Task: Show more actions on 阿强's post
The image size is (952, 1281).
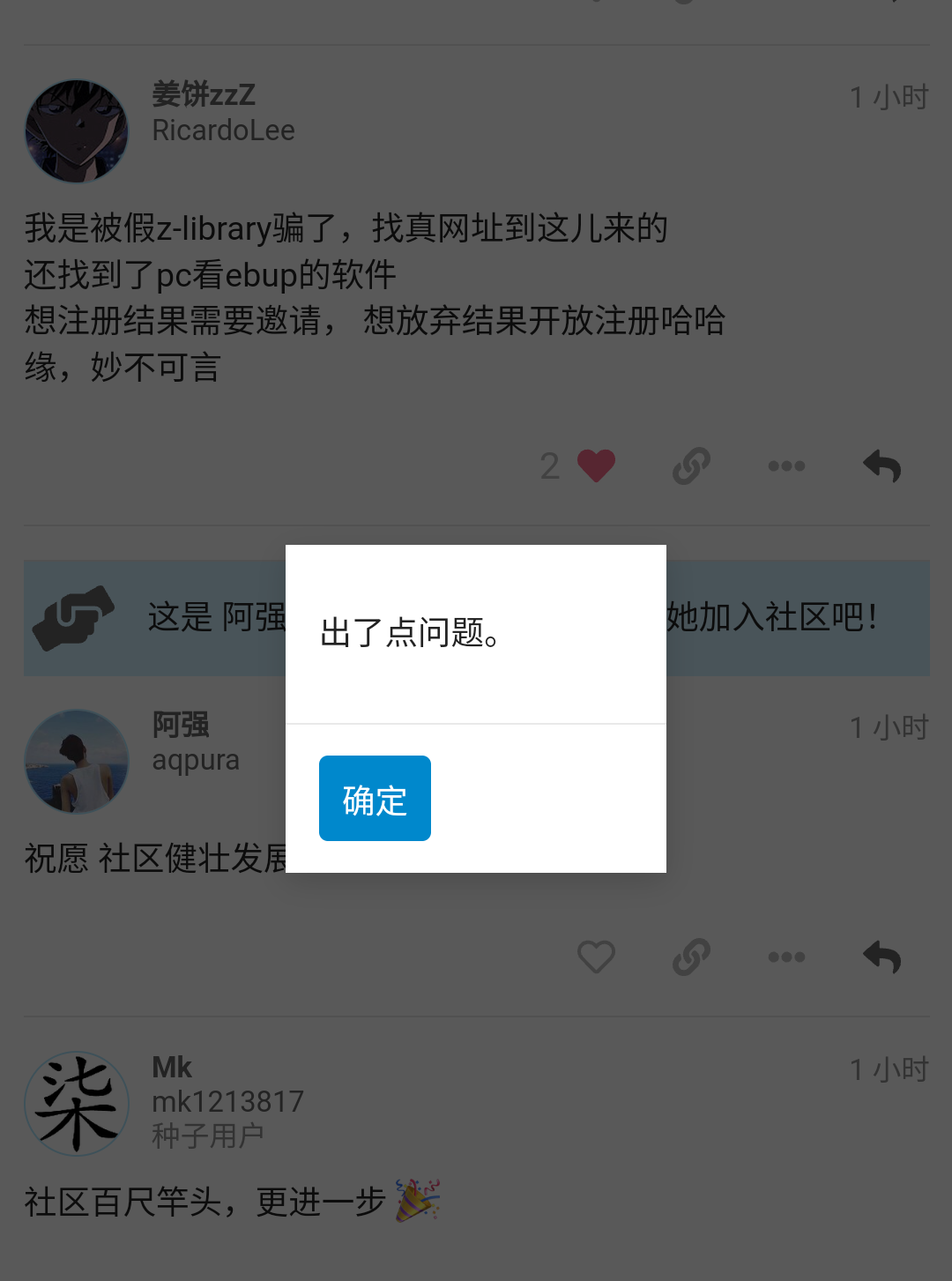Action: pyautogui.click(x=786, y=957)
